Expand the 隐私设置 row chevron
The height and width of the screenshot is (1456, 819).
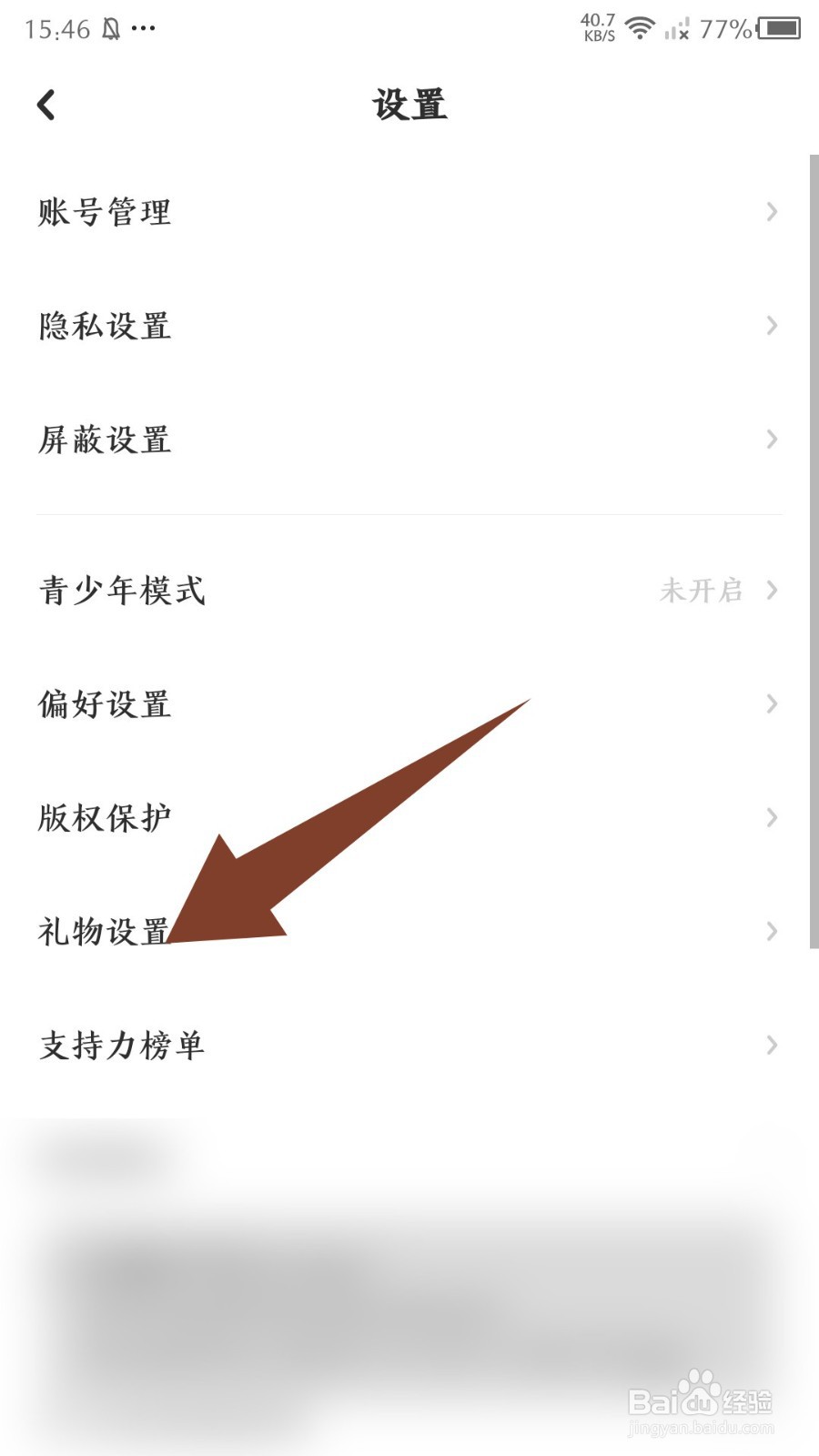pos(772,326)
